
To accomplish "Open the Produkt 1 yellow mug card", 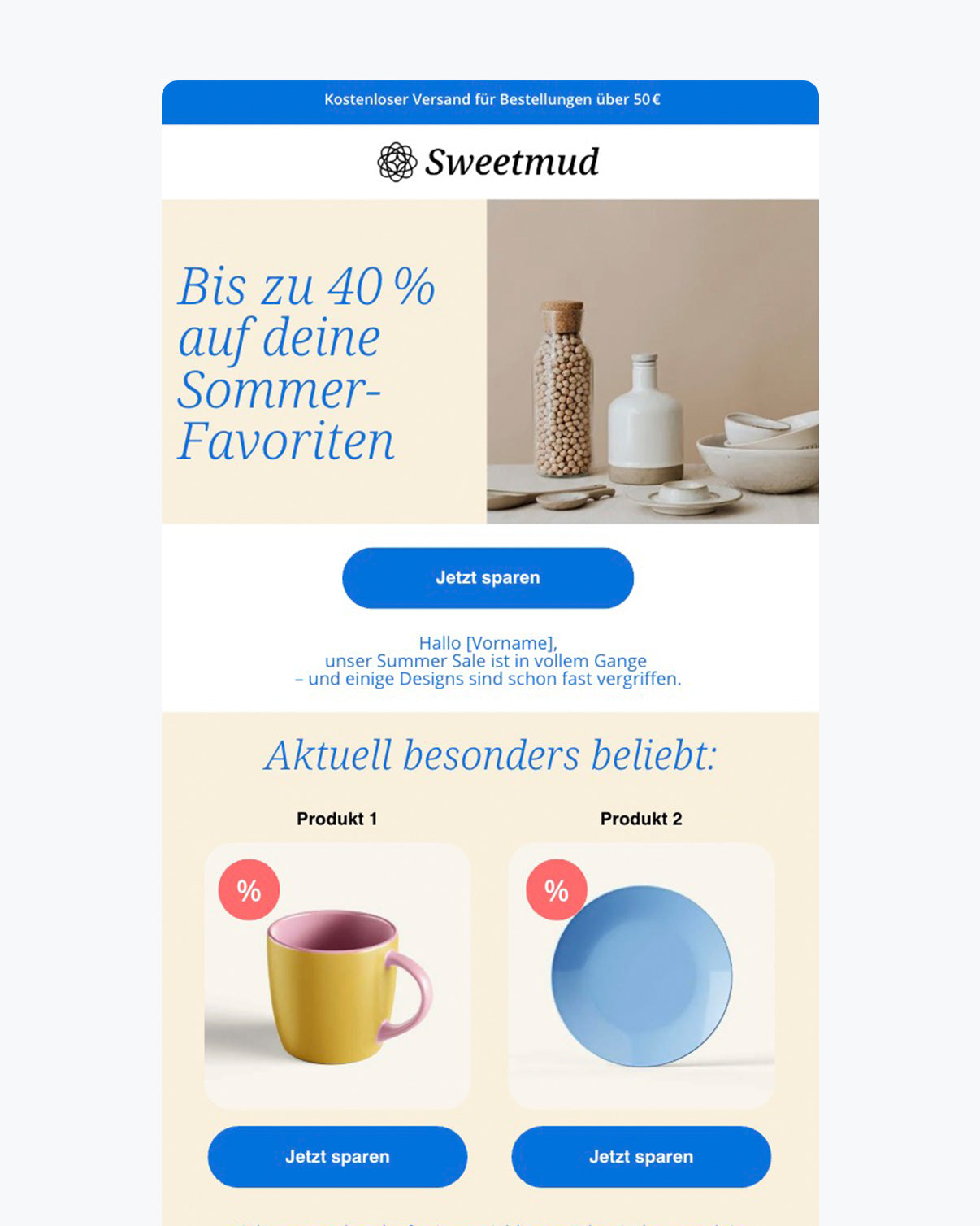I will tap(337, 976).
